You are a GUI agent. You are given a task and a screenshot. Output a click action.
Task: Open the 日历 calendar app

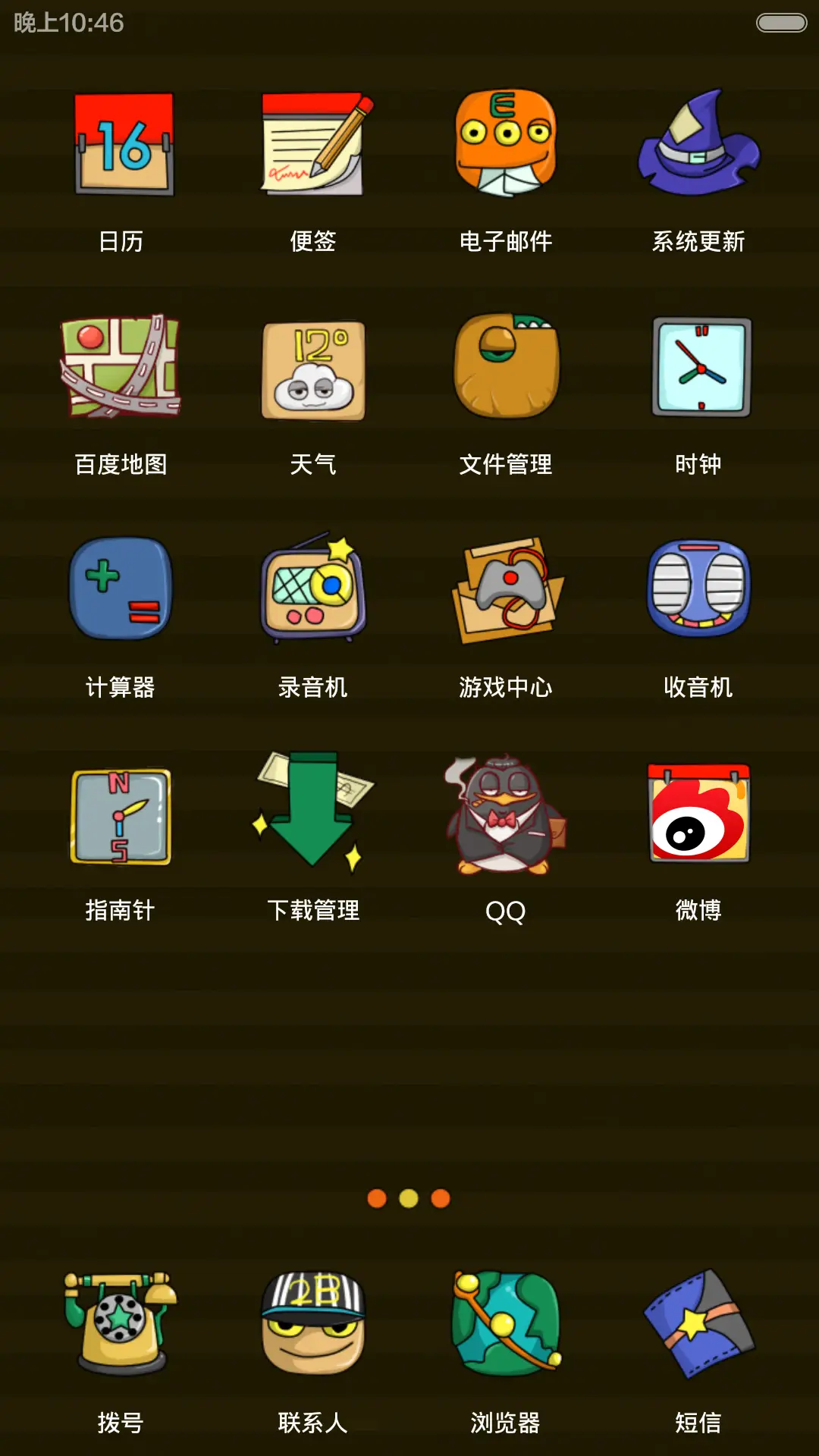click(x=121, y=146)
